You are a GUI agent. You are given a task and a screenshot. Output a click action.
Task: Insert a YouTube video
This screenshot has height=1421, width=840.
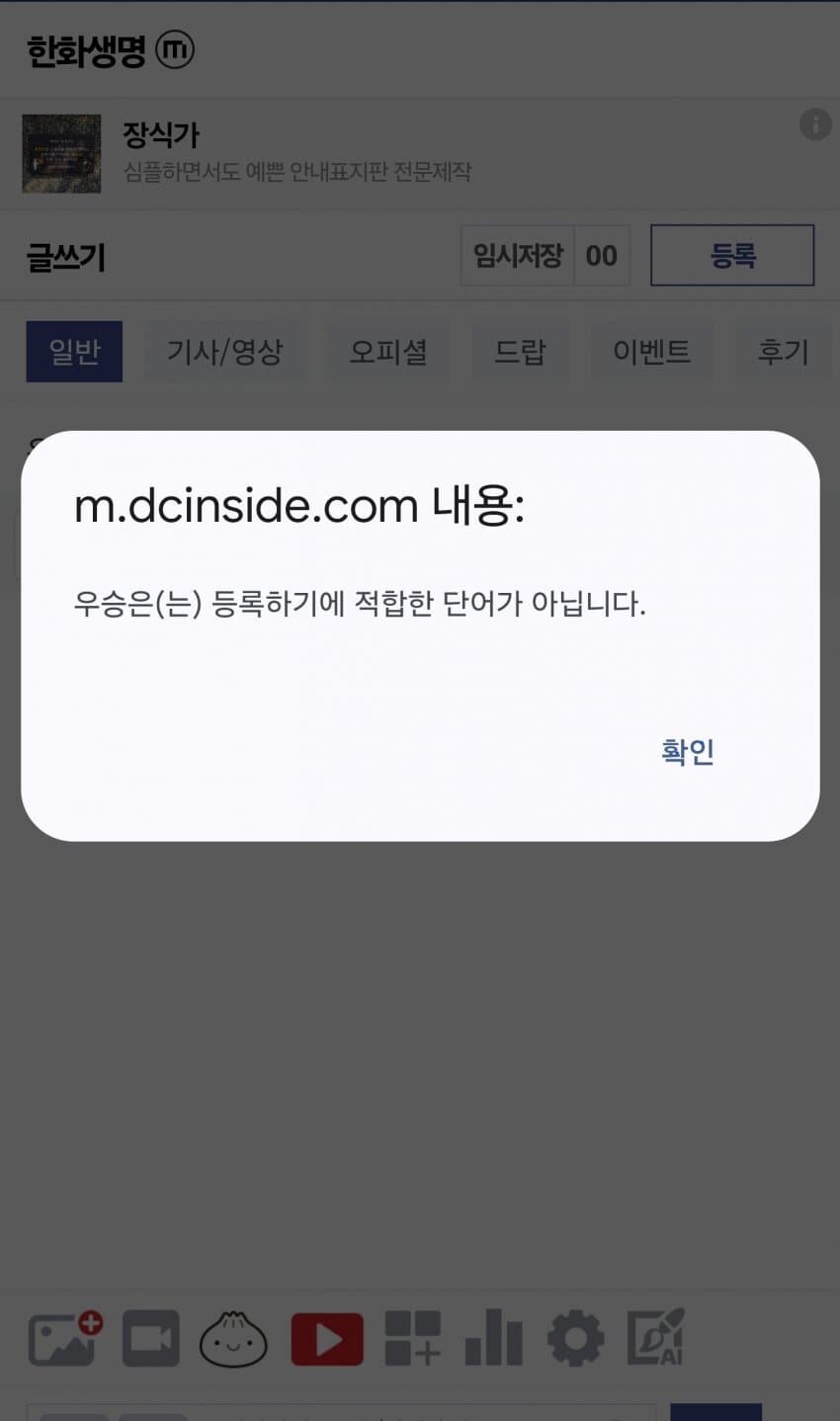[x=327, y=1339]
